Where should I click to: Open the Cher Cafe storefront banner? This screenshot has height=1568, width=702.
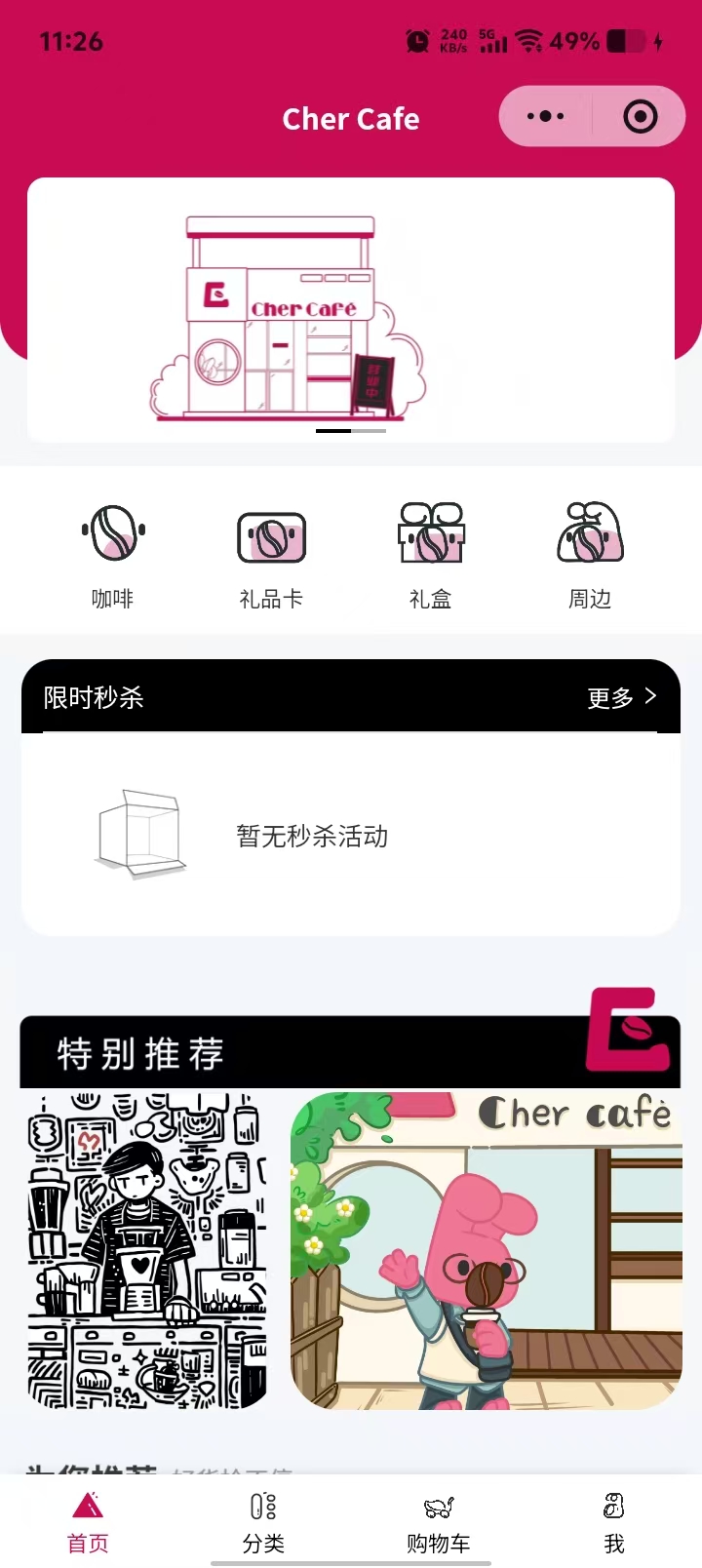click(x=351, y=310)
